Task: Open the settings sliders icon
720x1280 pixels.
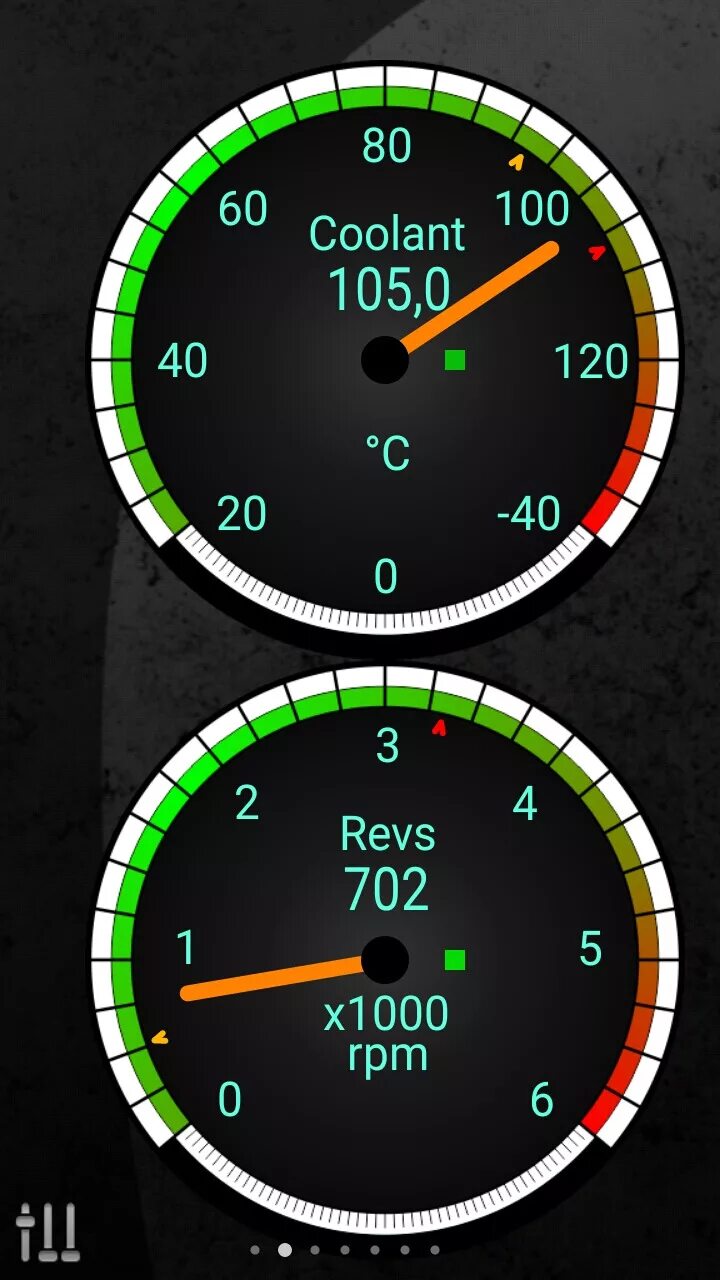Action: click(47, 1232)
